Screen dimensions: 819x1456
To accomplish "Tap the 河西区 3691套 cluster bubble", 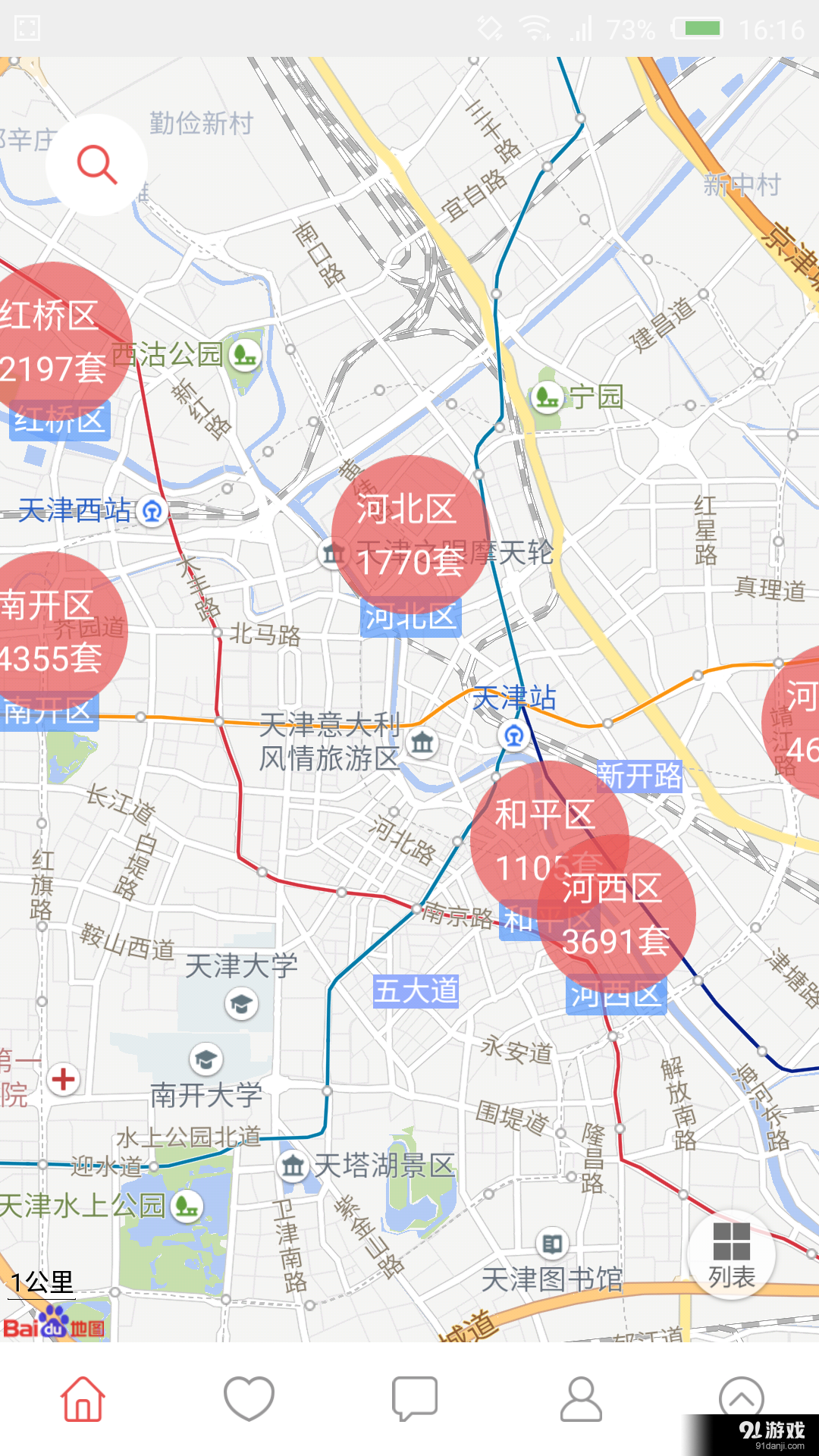I will (x=616, y=912).
